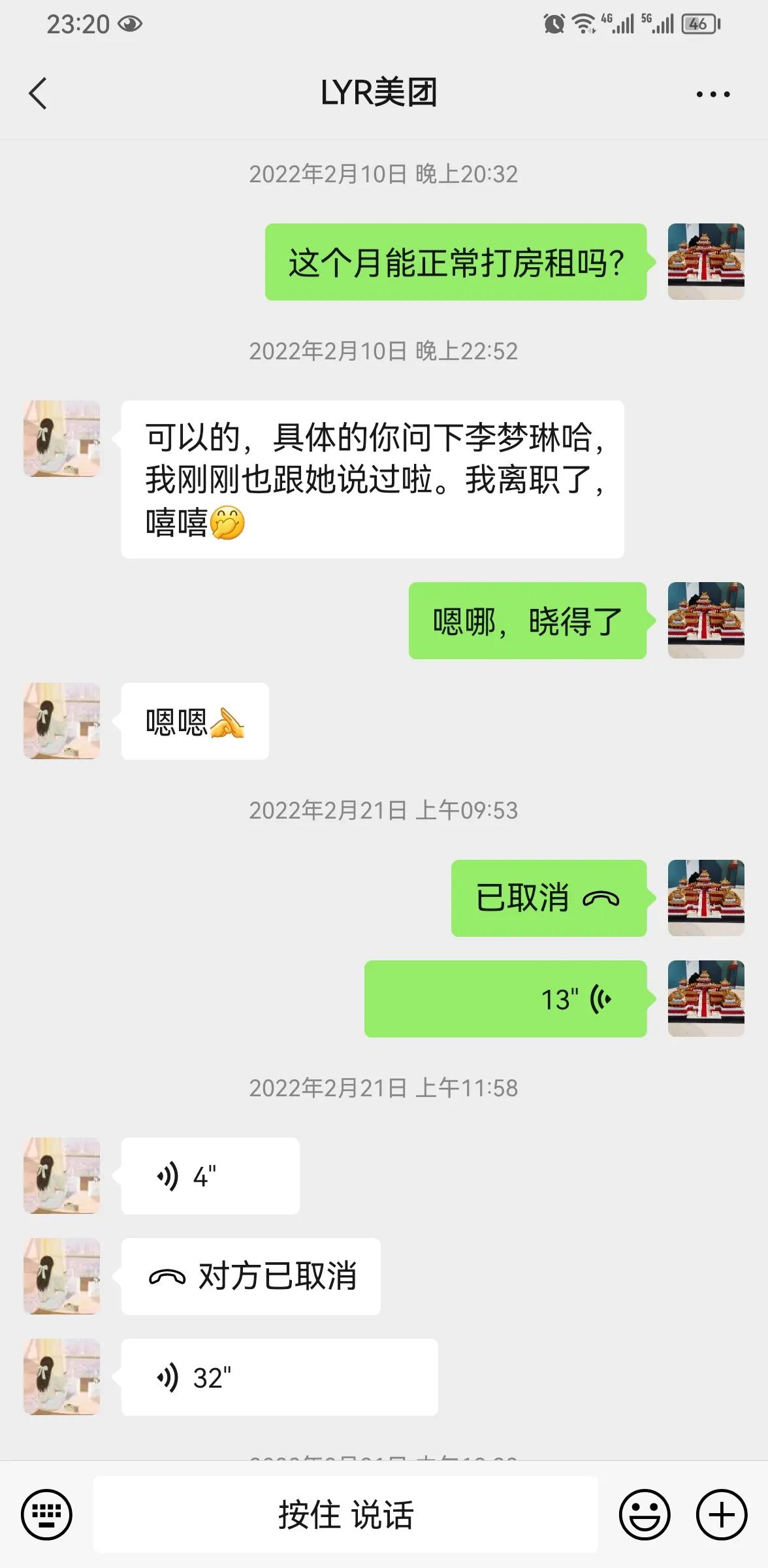Play the 4-second voice message
This screenshot has width=768, height=1568.
(x=208, y=1175)
